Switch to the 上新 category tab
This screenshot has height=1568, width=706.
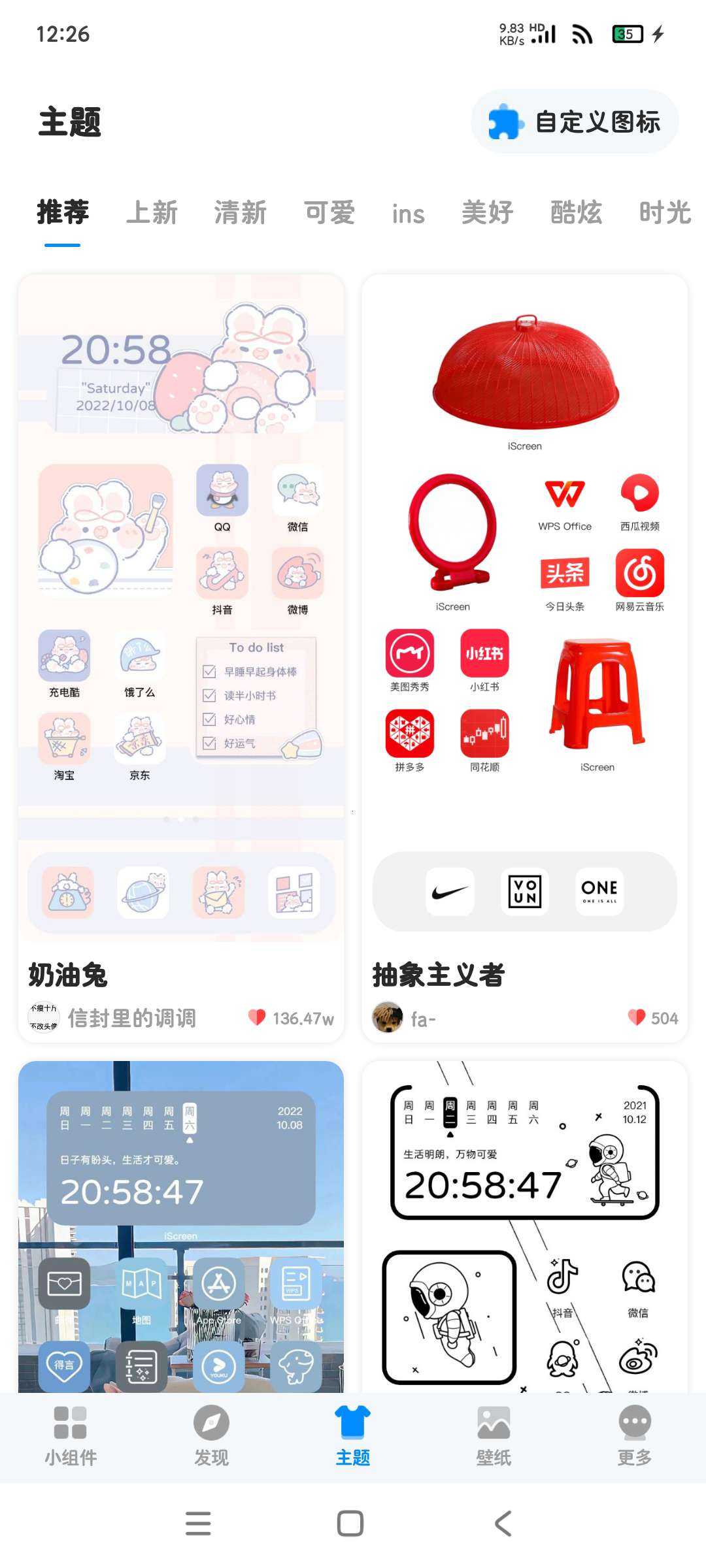click(151, 213)
